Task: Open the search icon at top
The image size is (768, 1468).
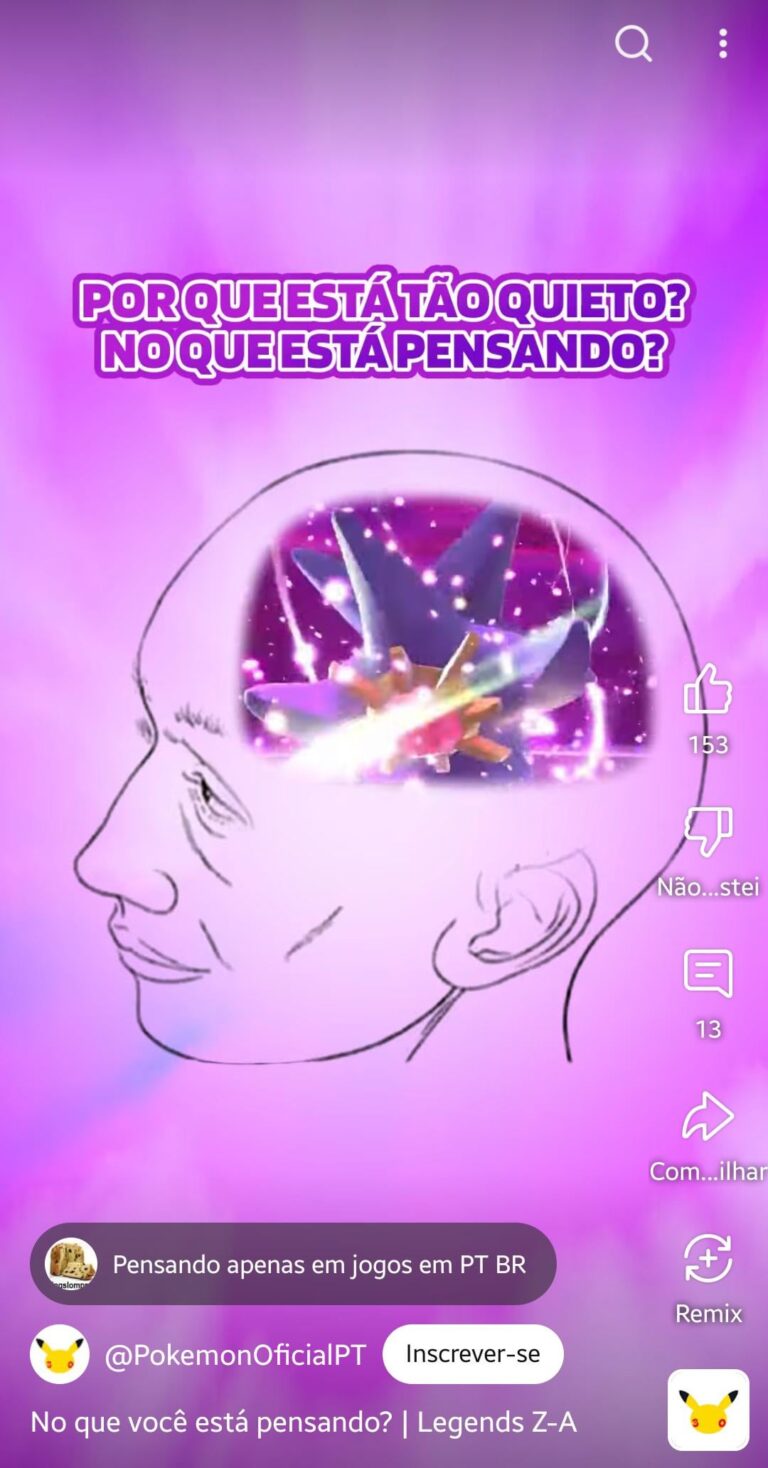Action: coord(633,44)
